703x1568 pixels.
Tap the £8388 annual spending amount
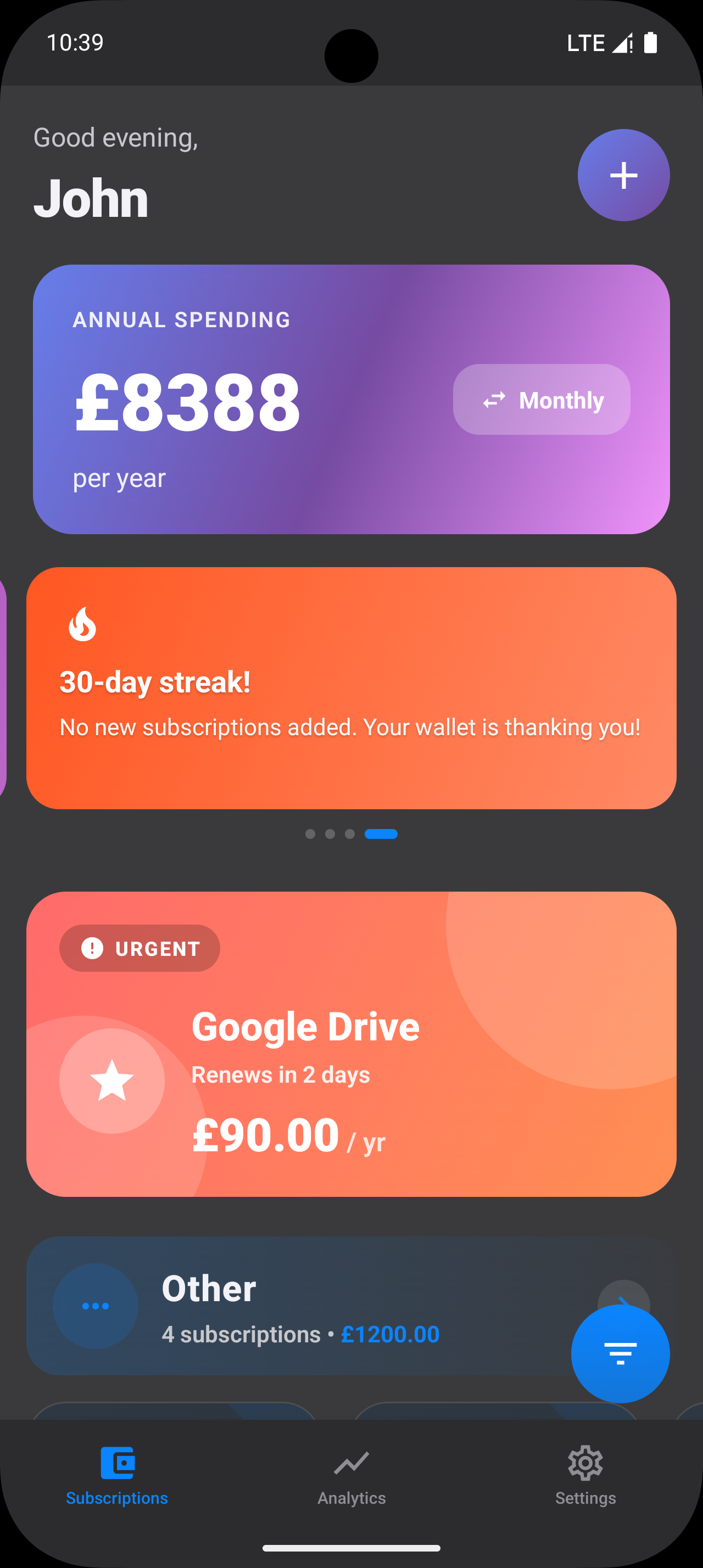pyautogui.click(x=186, y=402)
